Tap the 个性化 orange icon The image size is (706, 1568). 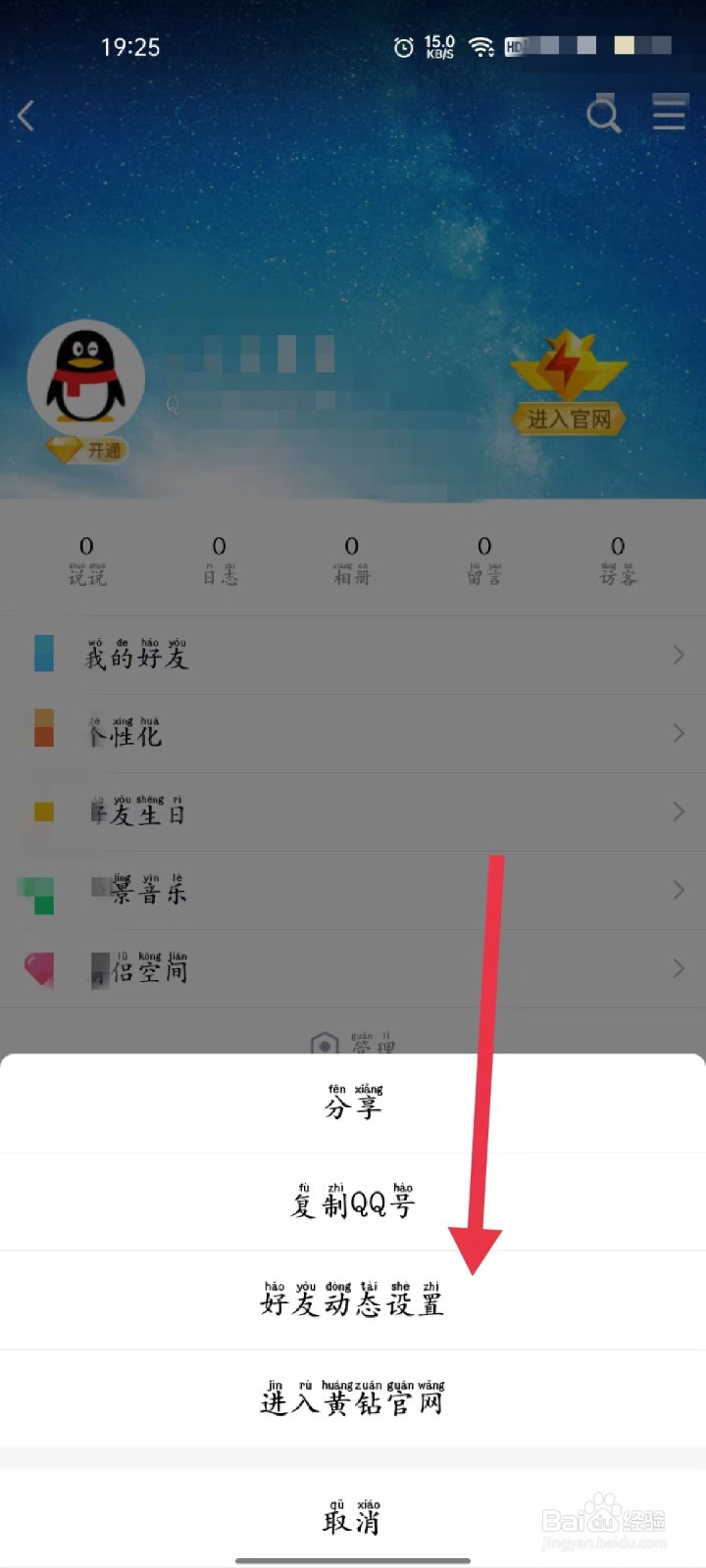[43, 732]
